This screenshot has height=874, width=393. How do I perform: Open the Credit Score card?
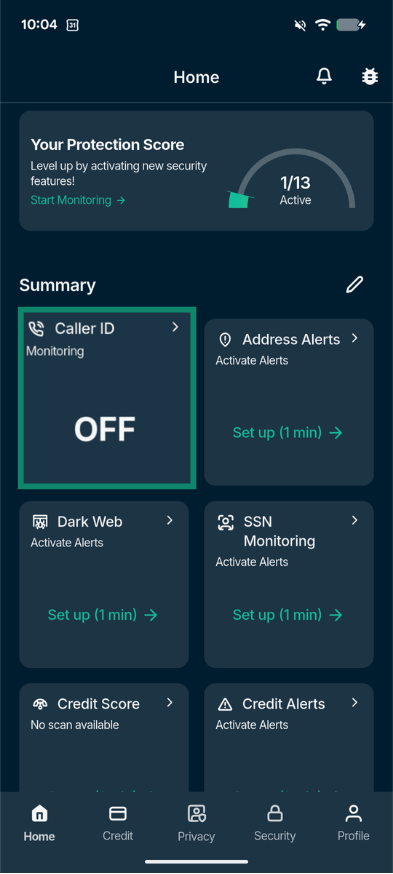point(104,737)
